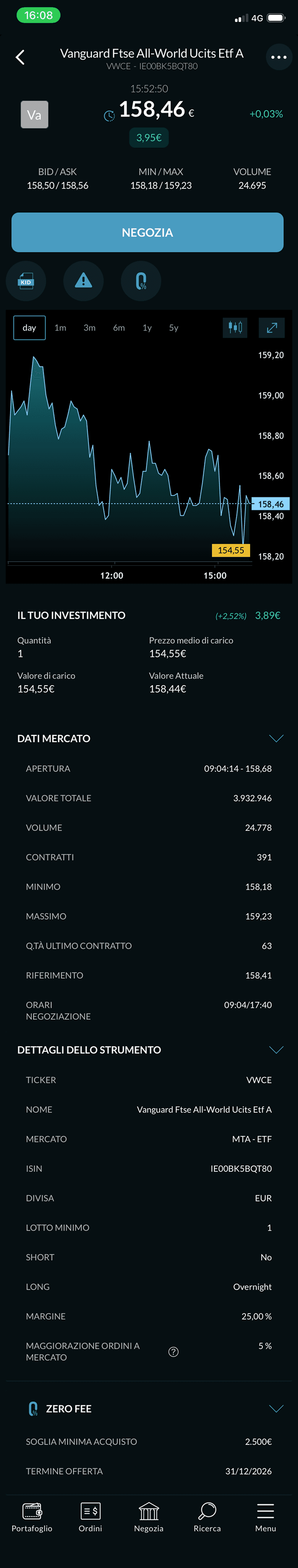Select the day chart range
The image size is (298, 1568).
[29, 327]
